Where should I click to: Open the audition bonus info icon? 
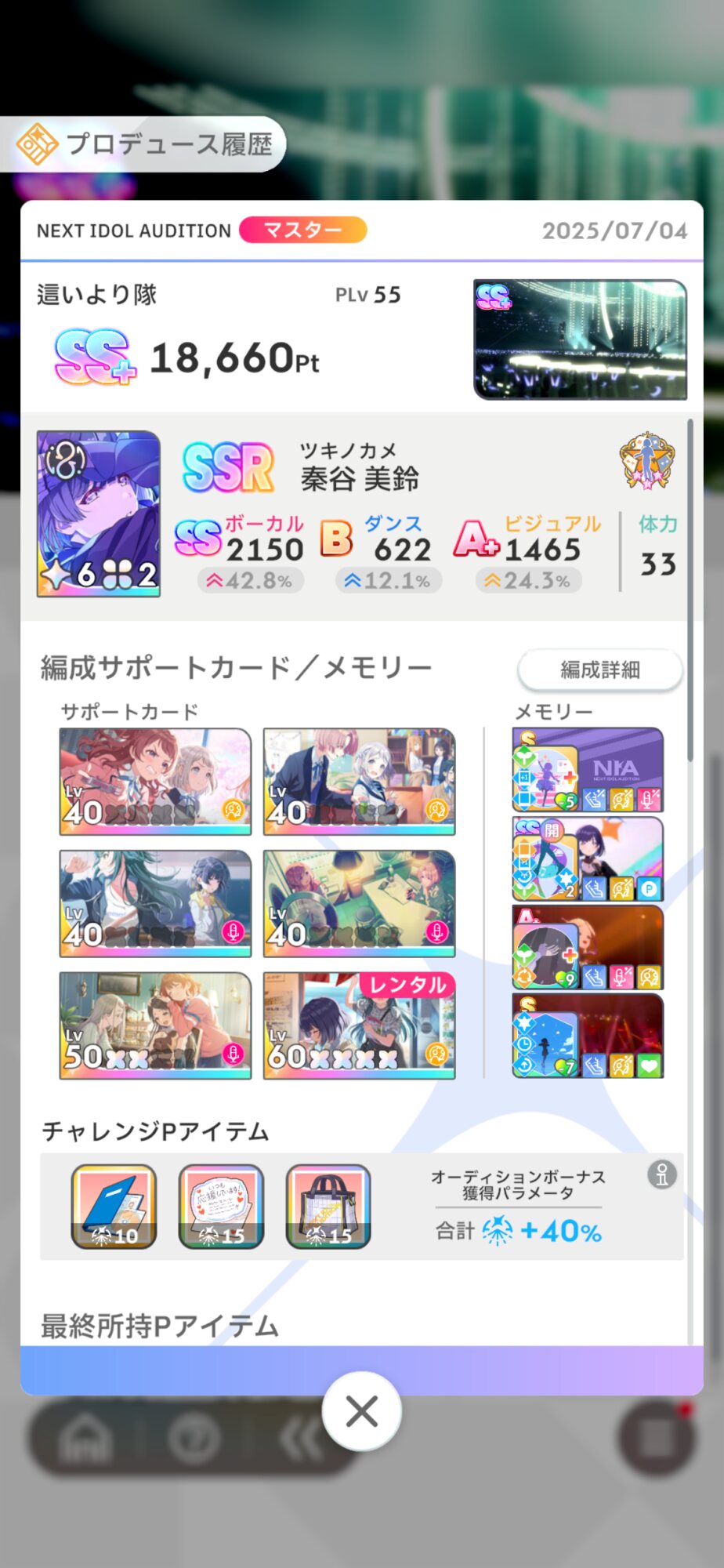point(662,1174)
